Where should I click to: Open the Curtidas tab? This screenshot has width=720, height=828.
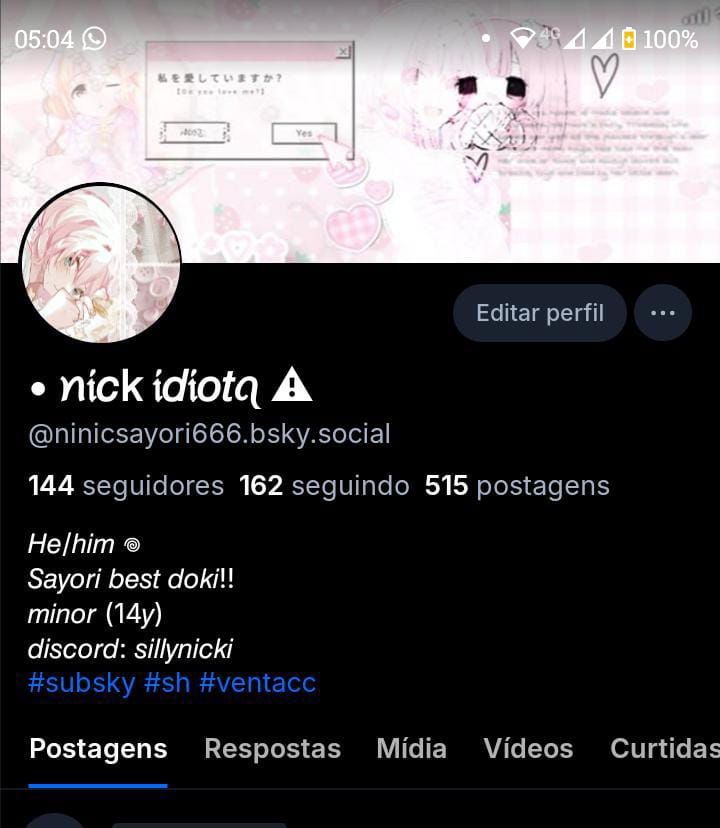664,749
